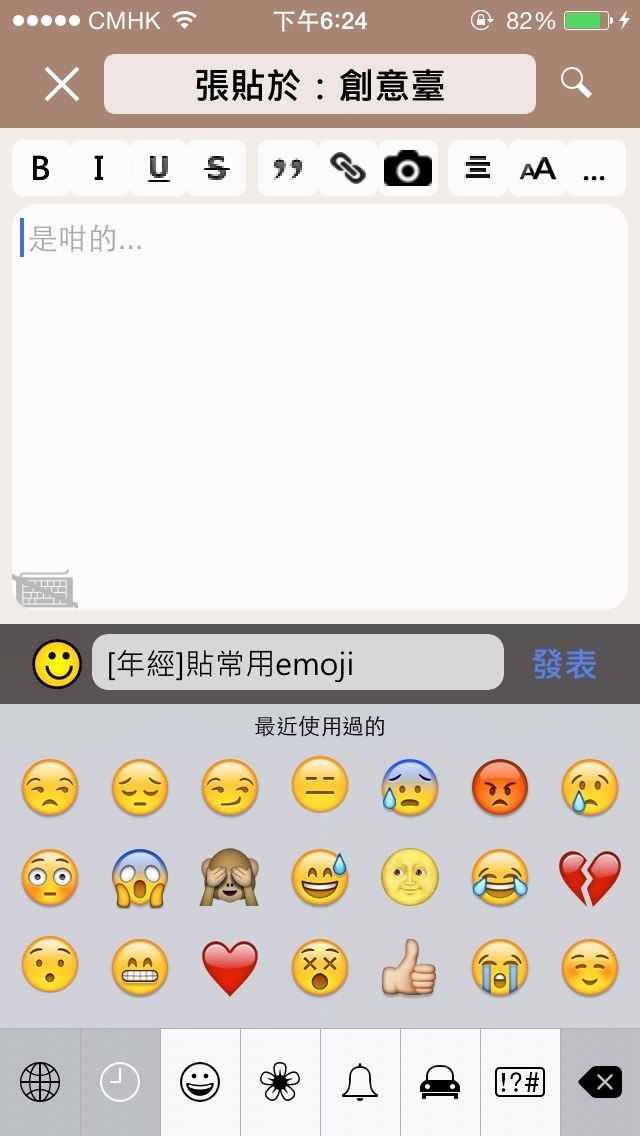Open more formatting options
Image resolution: width=640 pixels, height=1136 pixels.
tap(595, 168)
